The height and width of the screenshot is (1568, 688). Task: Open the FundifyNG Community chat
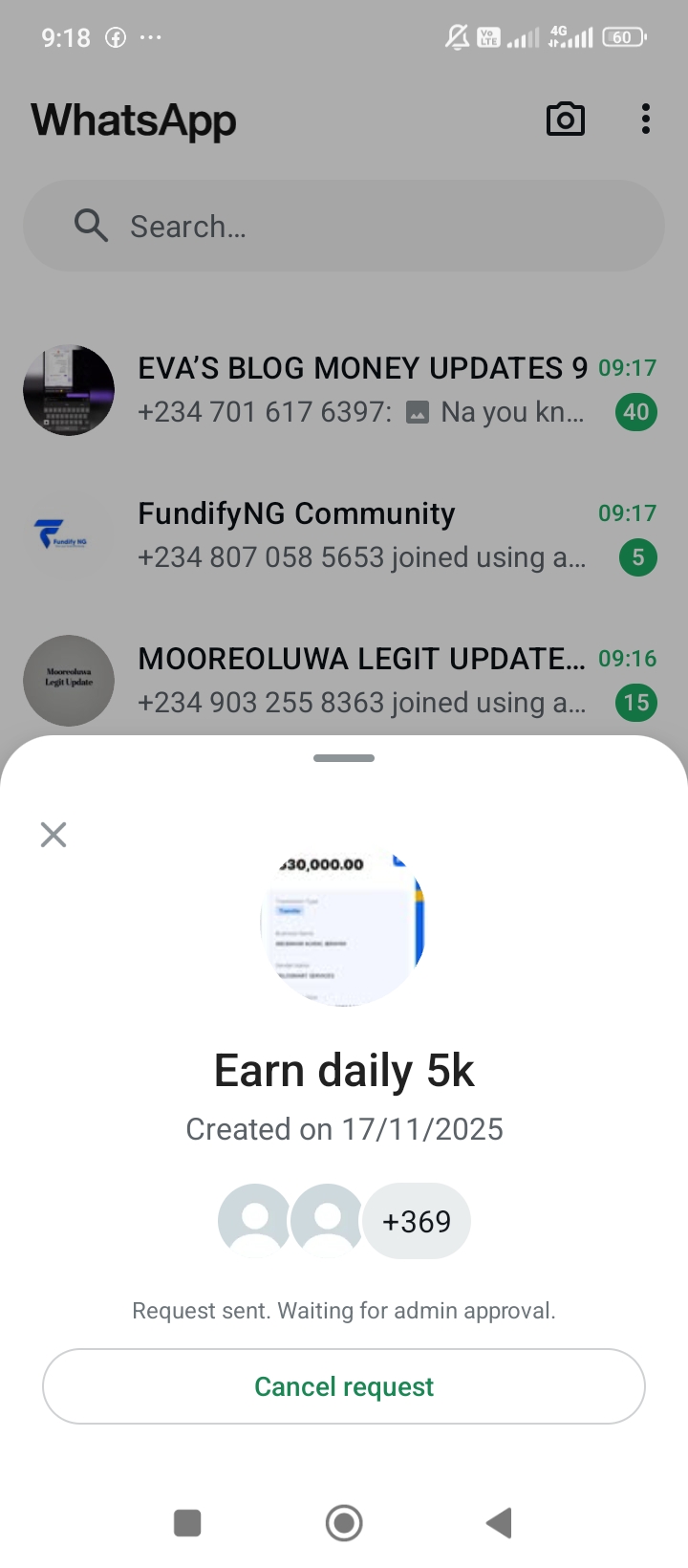[361, 535]
